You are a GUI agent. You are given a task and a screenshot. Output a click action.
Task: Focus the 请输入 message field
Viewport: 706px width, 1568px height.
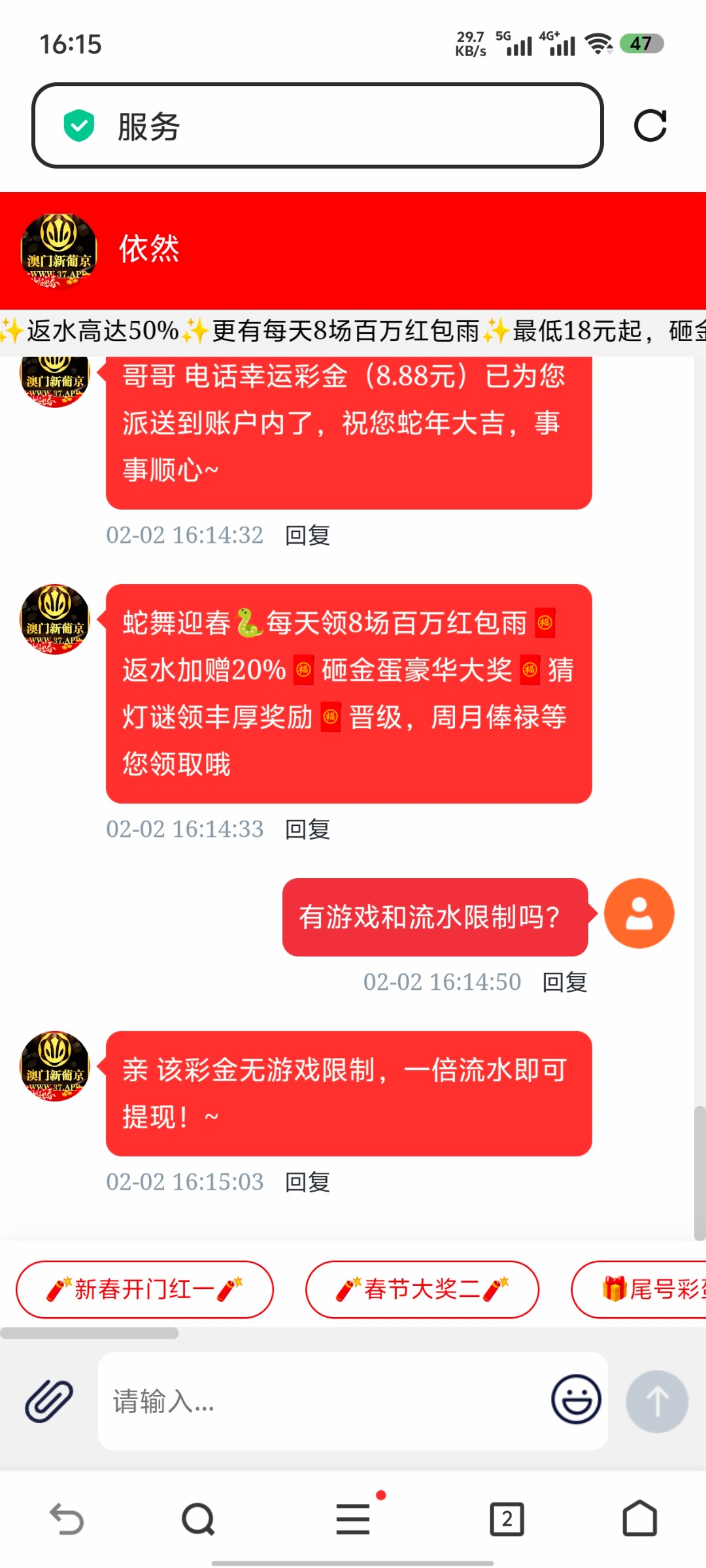click(x=320, y=1401)
